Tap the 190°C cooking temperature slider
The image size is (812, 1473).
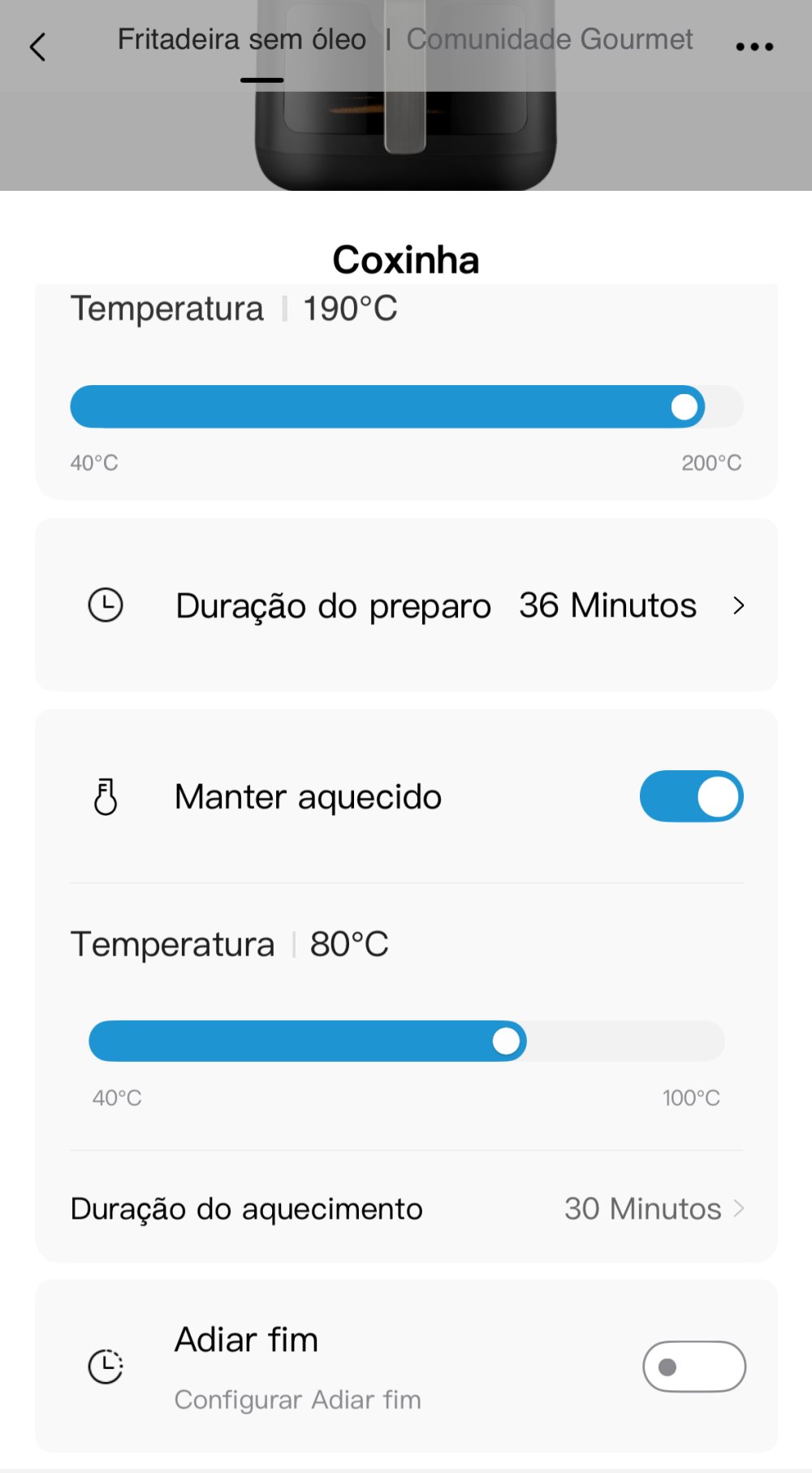pyautogui.click(x=406, y=407)
